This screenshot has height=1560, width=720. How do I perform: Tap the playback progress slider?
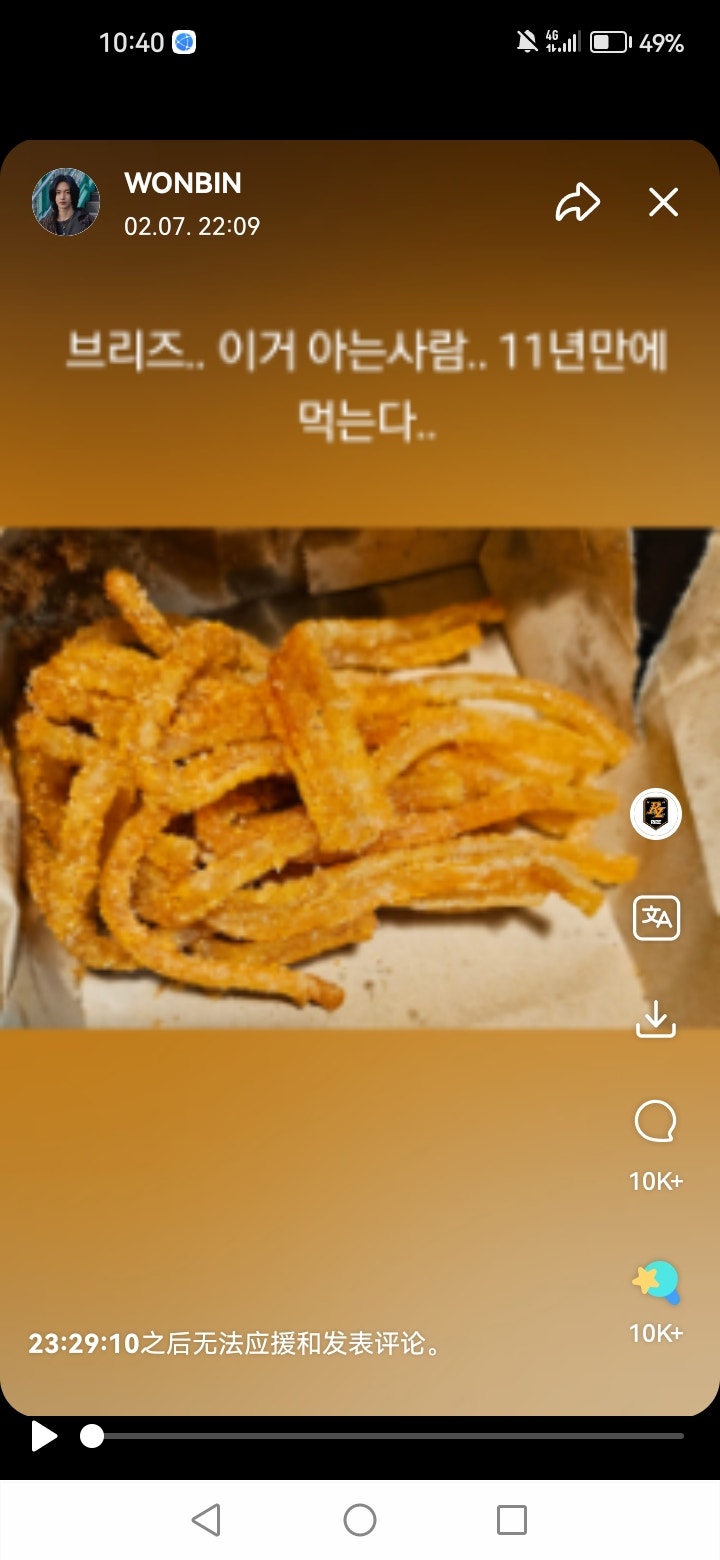pos(92,1437)
